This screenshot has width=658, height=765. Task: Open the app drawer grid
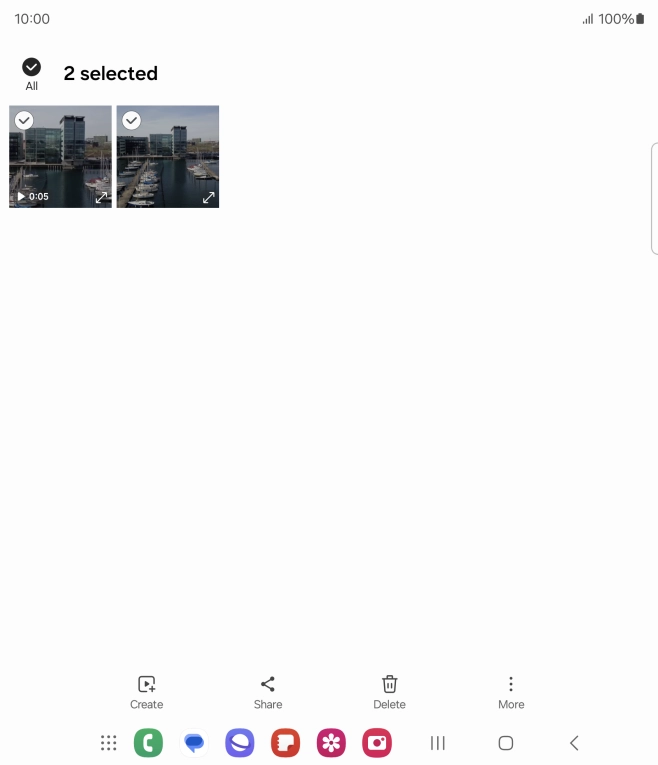[x=109, y=743]
